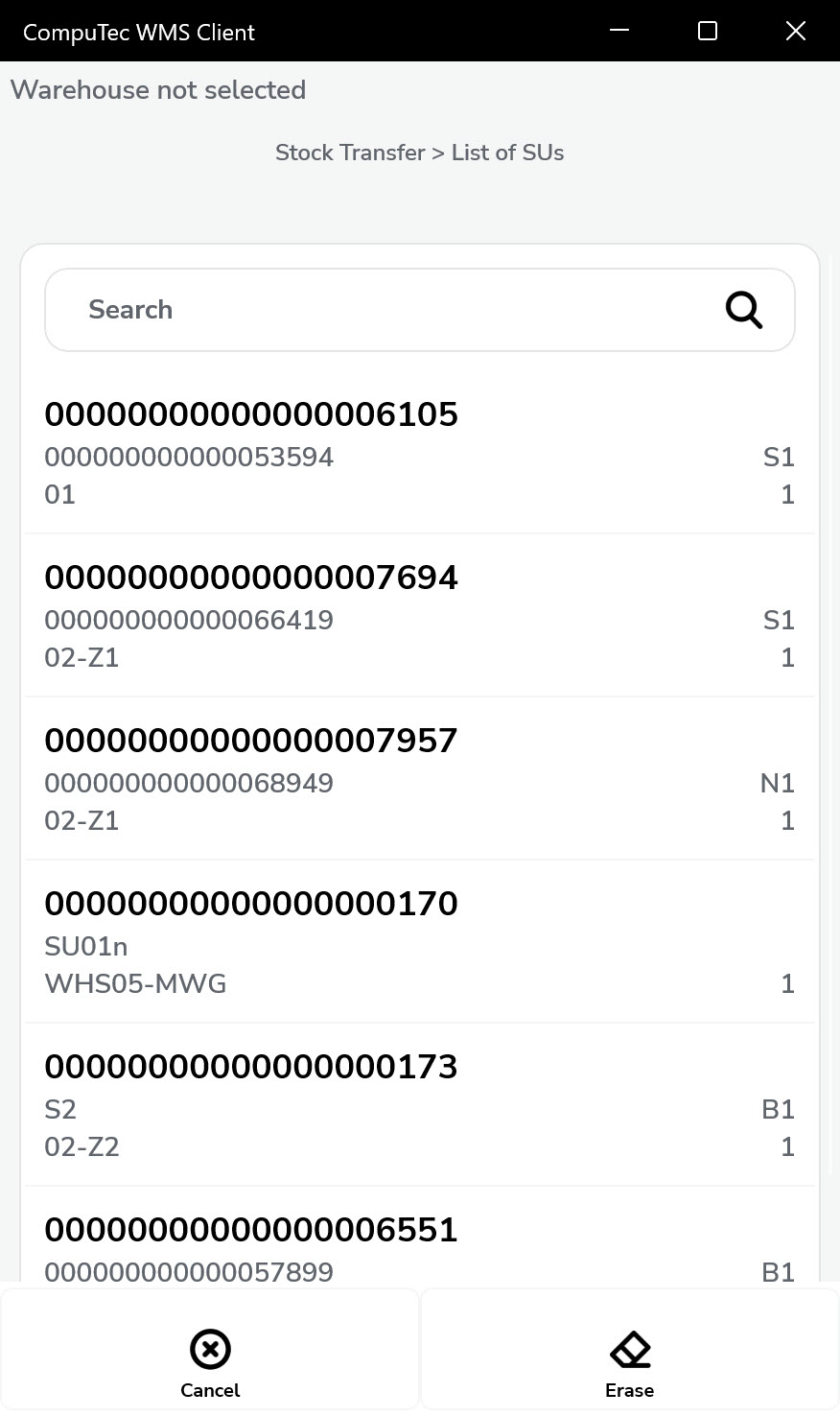Open SU 00000000000000000173

419,1105
